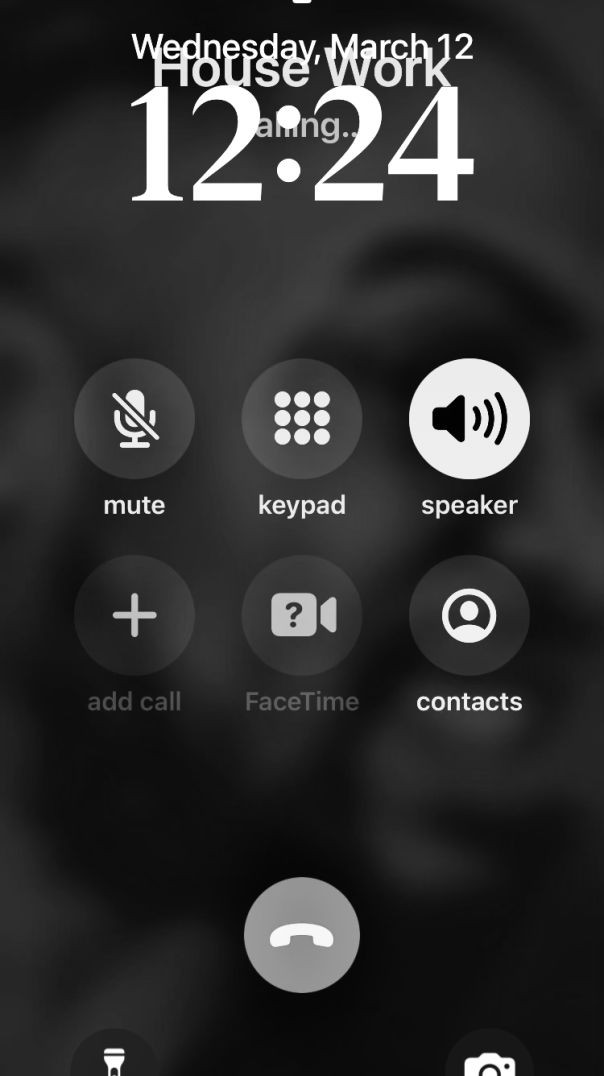Tap the flashlight icon
The height and width of the screenshot is (1076, 604).
point(114,1058)
